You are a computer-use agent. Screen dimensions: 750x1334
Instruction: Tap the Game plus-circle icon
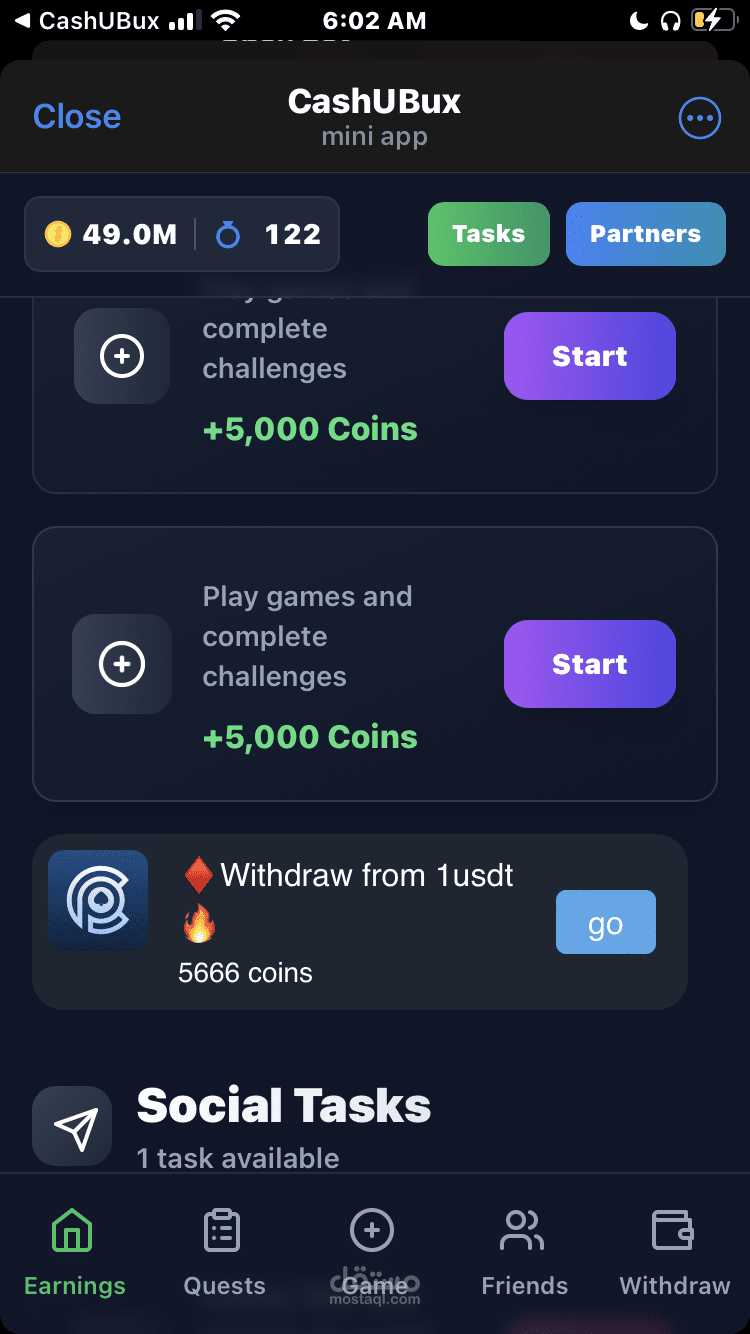tap(372, 1229)
